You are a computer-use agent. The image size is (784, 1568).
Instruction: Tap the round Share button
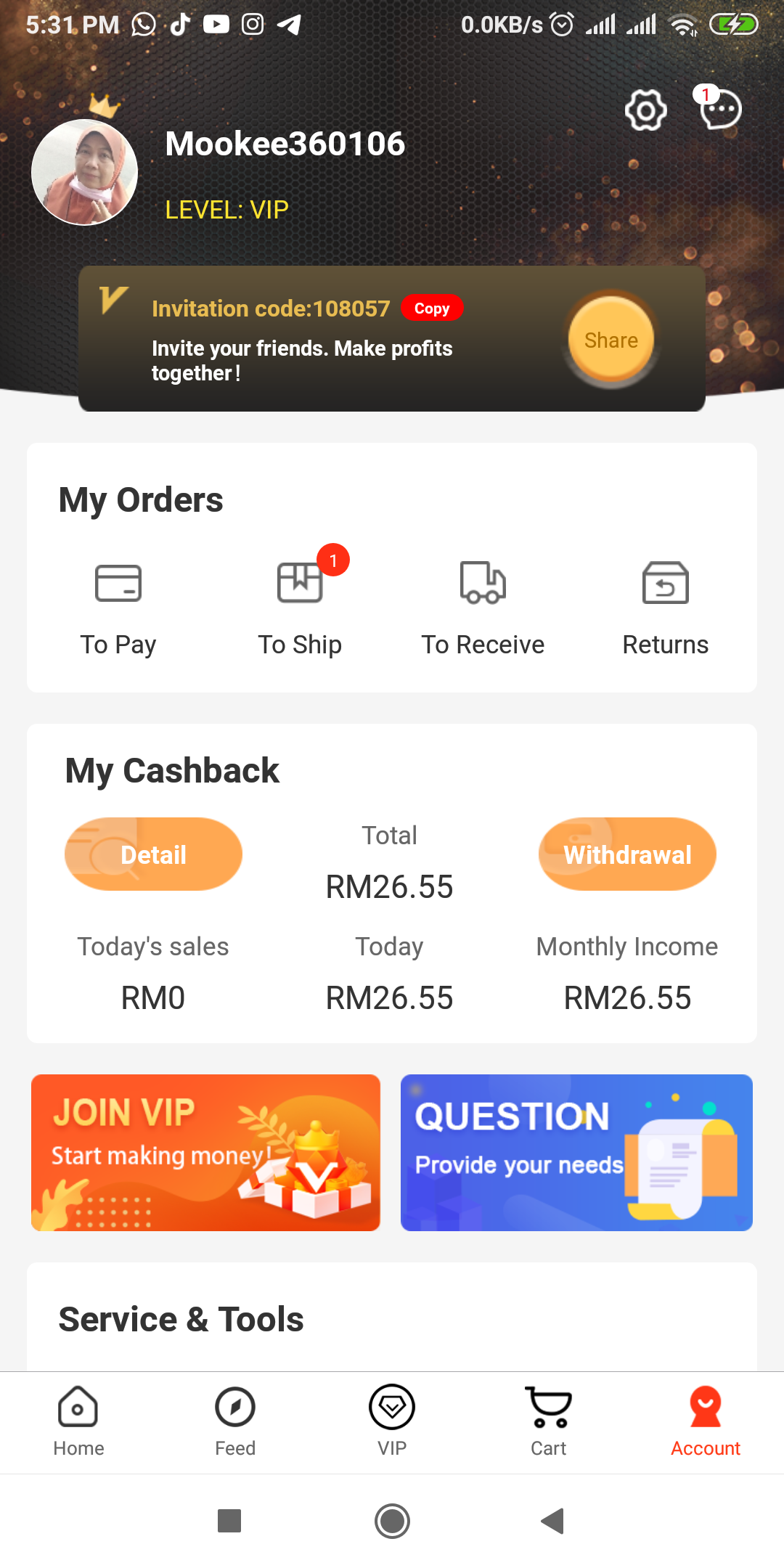pos(611,340)
